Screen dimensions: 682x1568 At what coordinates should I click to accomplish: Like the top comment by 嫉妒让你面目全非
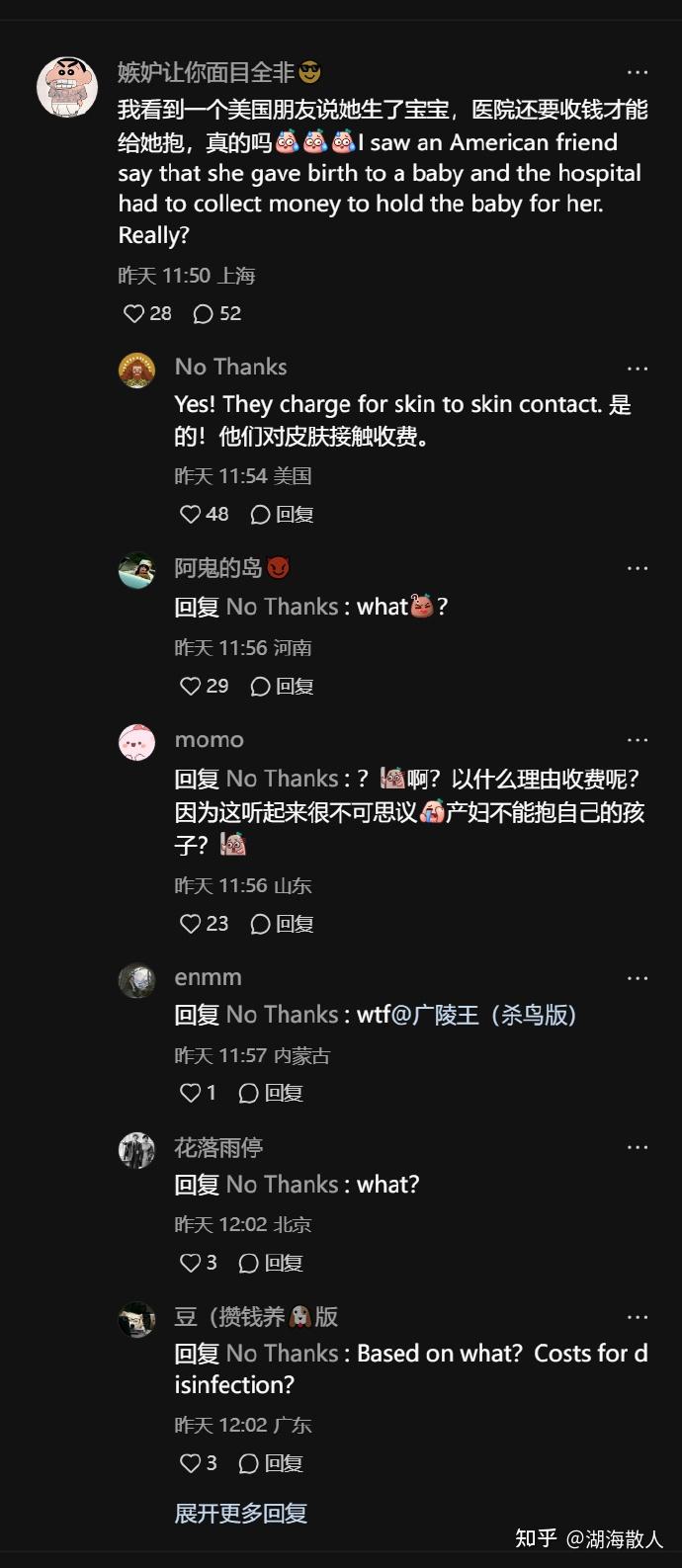click(134, 314)
